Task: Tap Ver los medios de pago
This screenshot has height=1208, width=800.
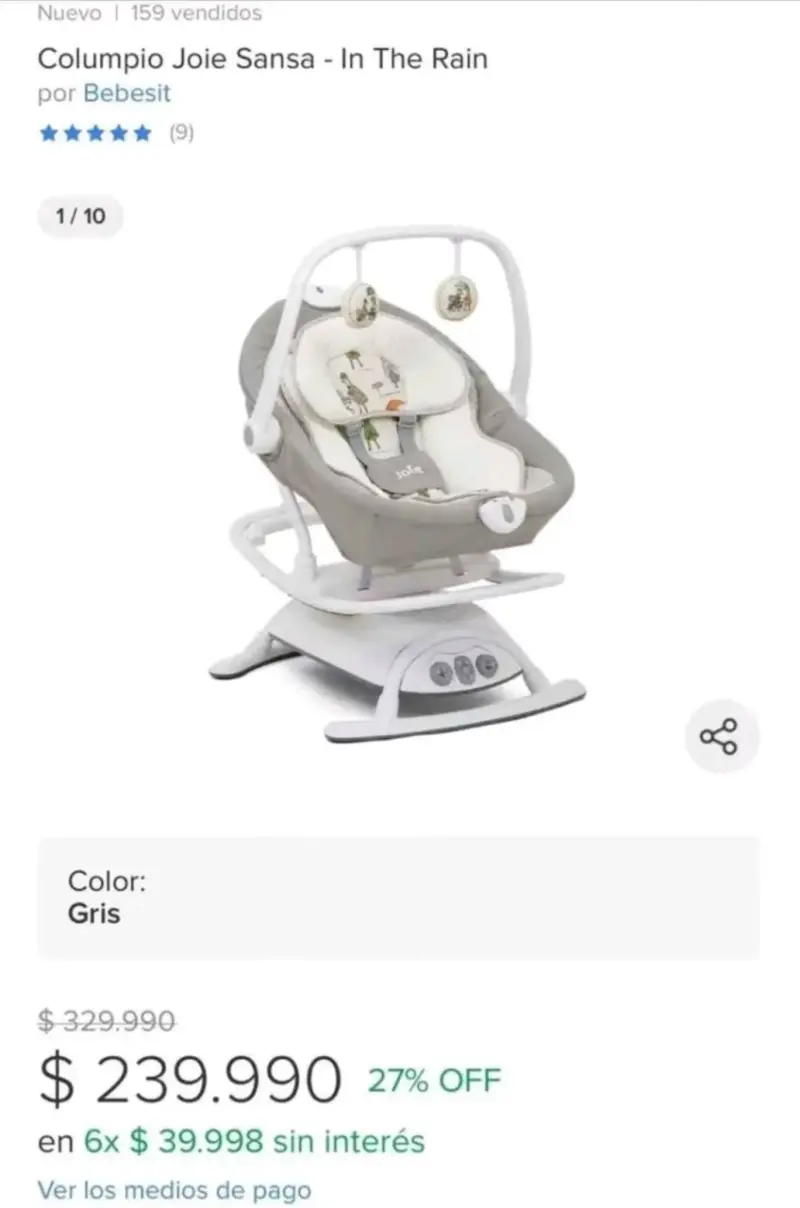Action: point(174,1190)
